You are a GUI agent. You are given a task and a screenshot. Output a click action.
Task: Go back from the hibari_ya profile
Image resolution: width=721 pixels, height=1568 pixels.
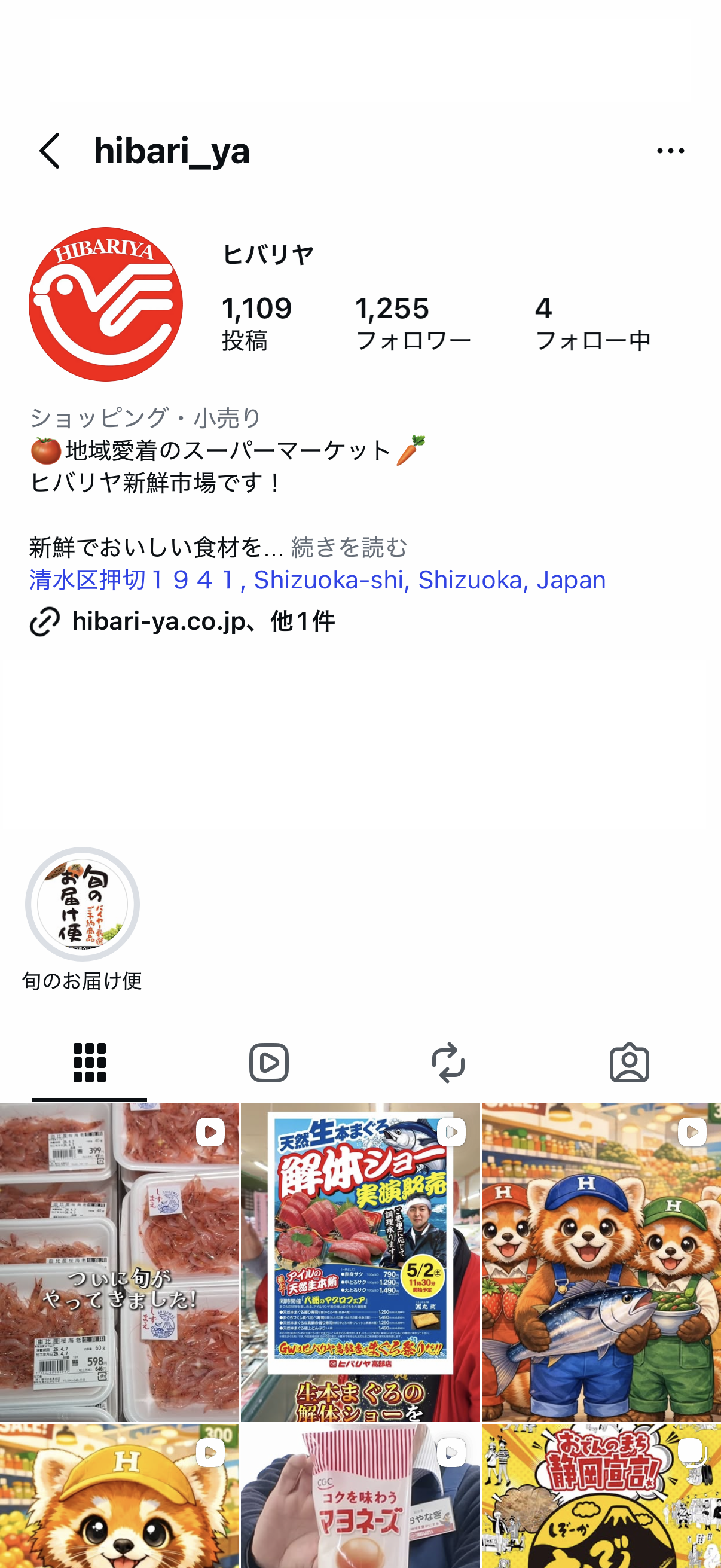pos(50,151)
